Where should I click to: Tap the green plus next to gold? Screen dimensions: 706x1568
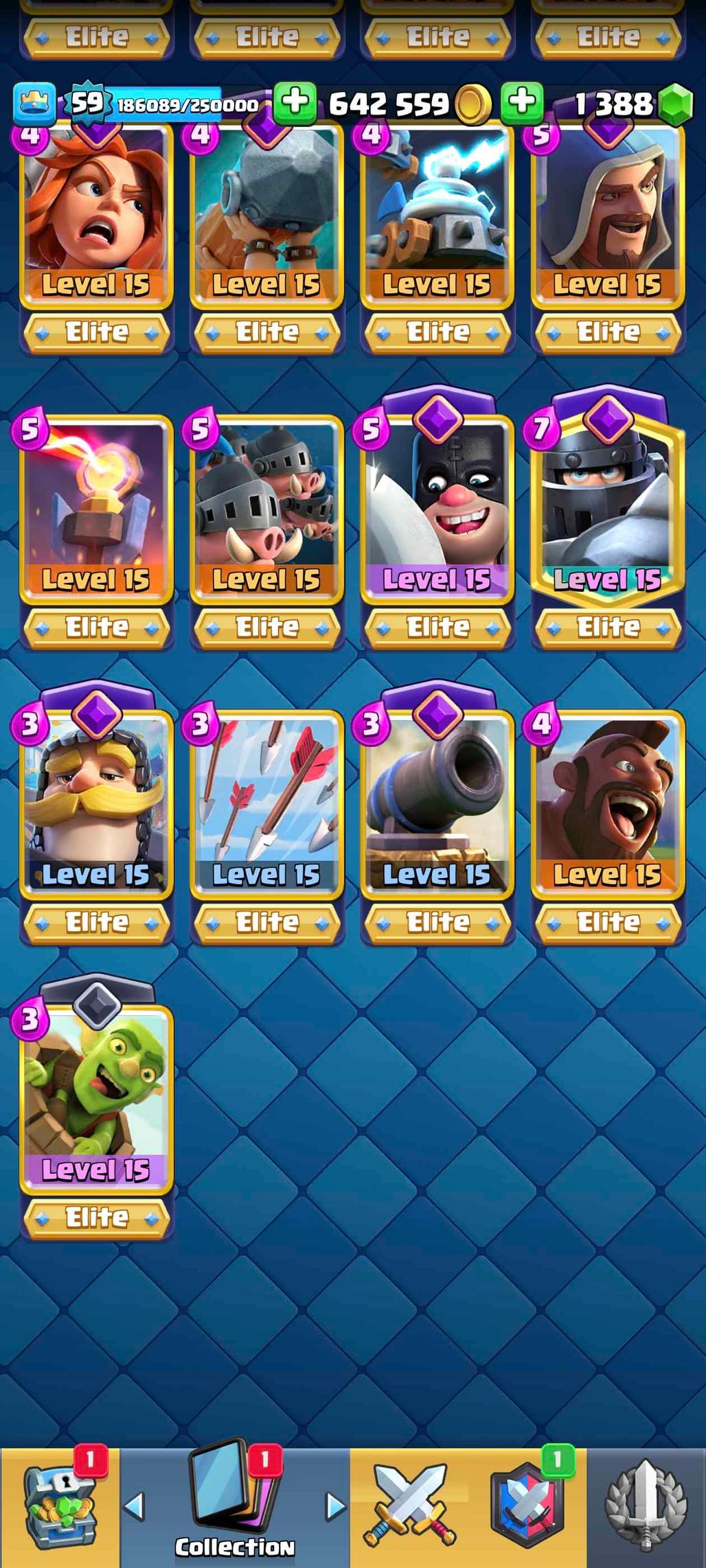295,103
